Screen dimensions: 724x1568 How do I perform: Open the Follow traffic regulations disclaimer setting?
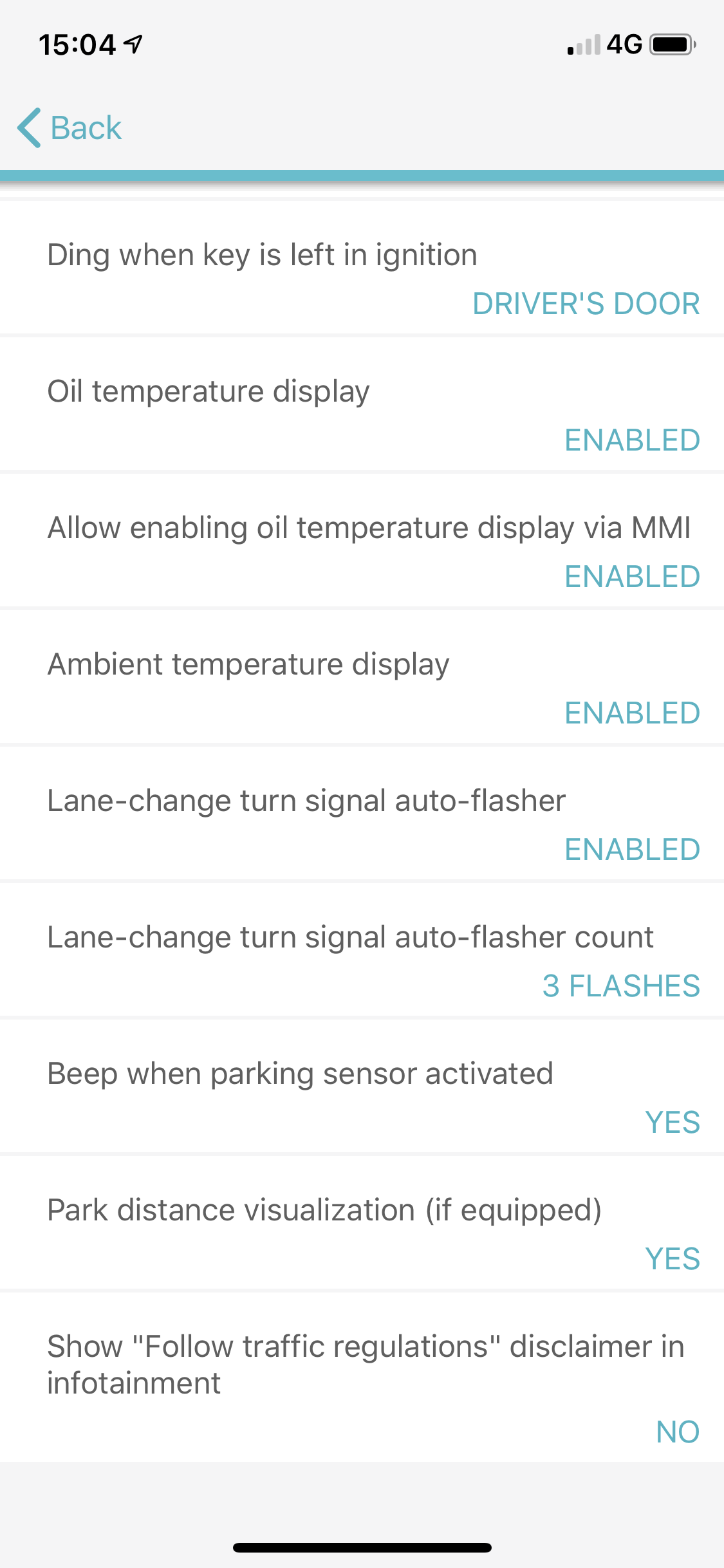tap(362, 1377)
